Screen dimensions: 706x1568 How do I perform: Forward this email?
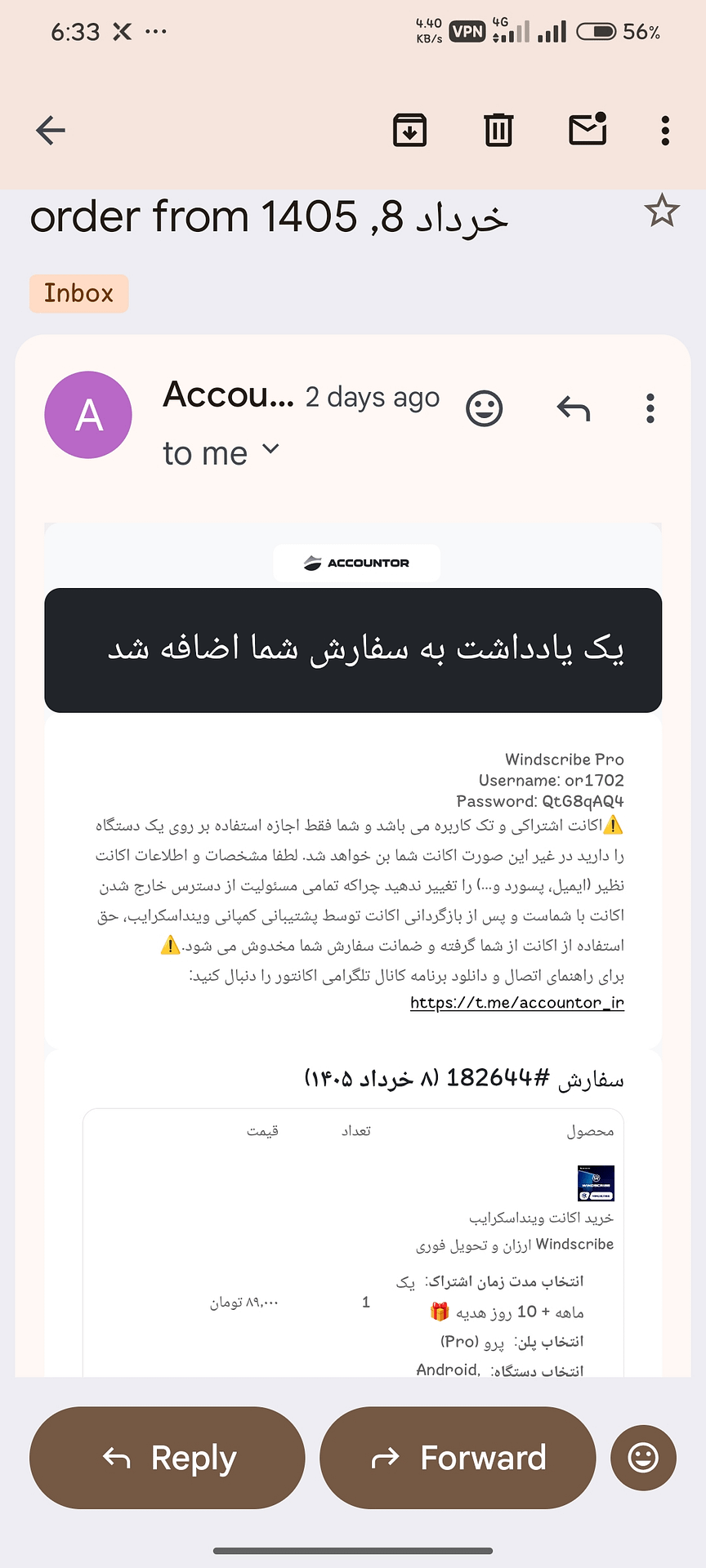coord(458,1458)
